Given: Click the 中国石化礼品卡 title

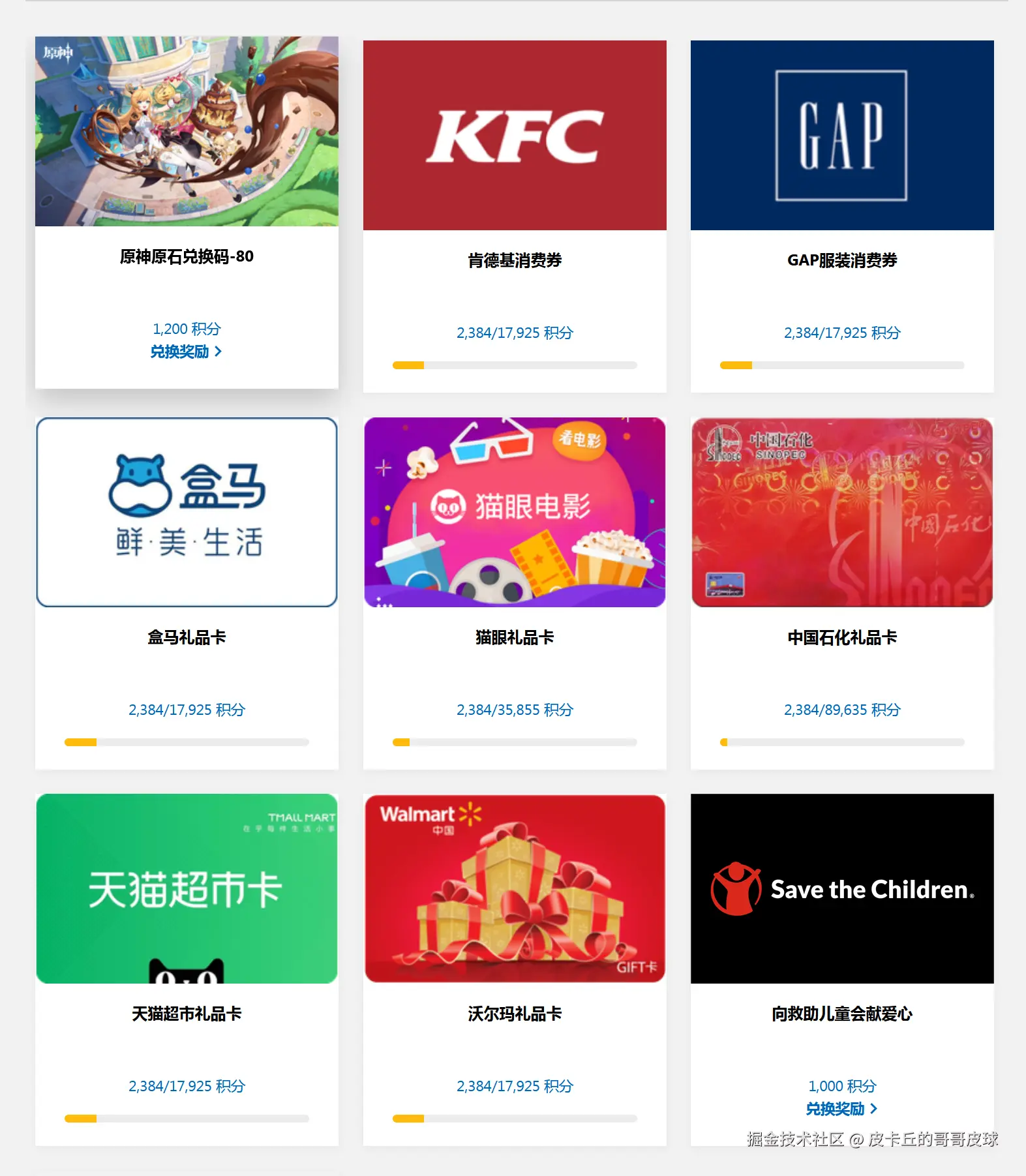Looking at the screenshot, I should (x=842, y=638).
